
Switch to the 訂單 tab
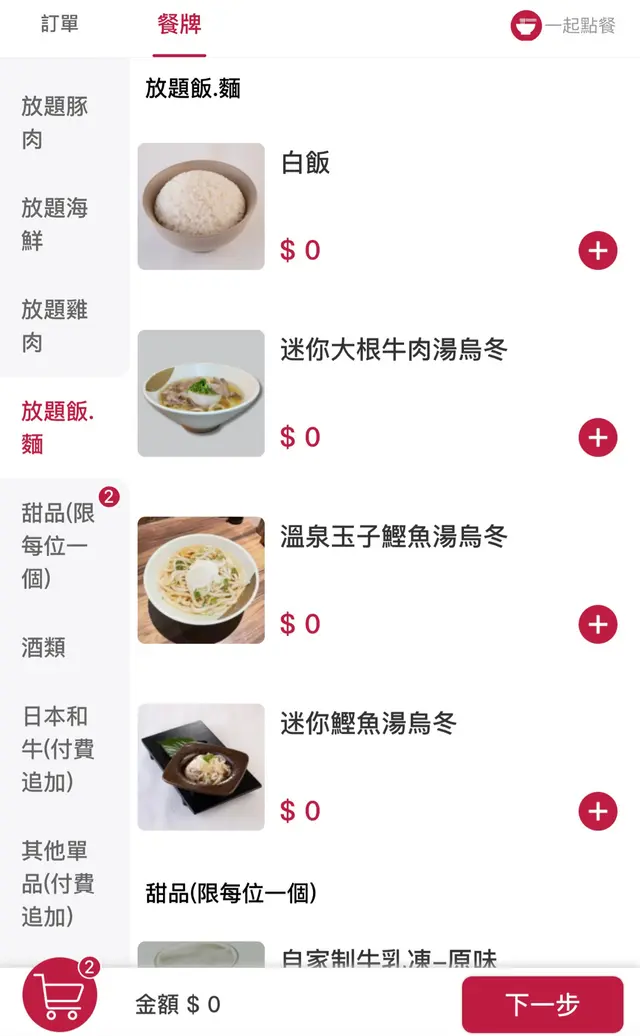tap(60, 25)
